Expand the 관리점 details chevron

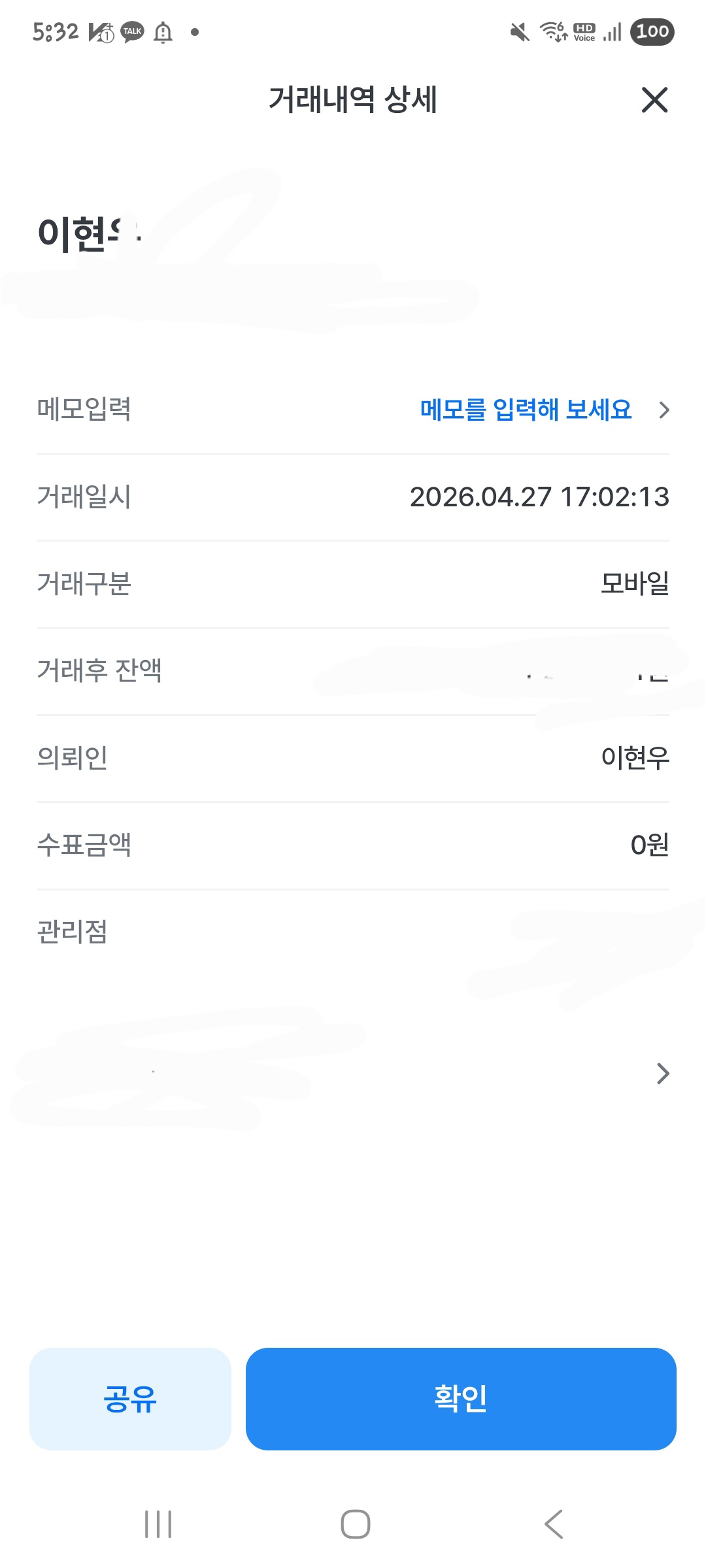(x=665, y=1073)
